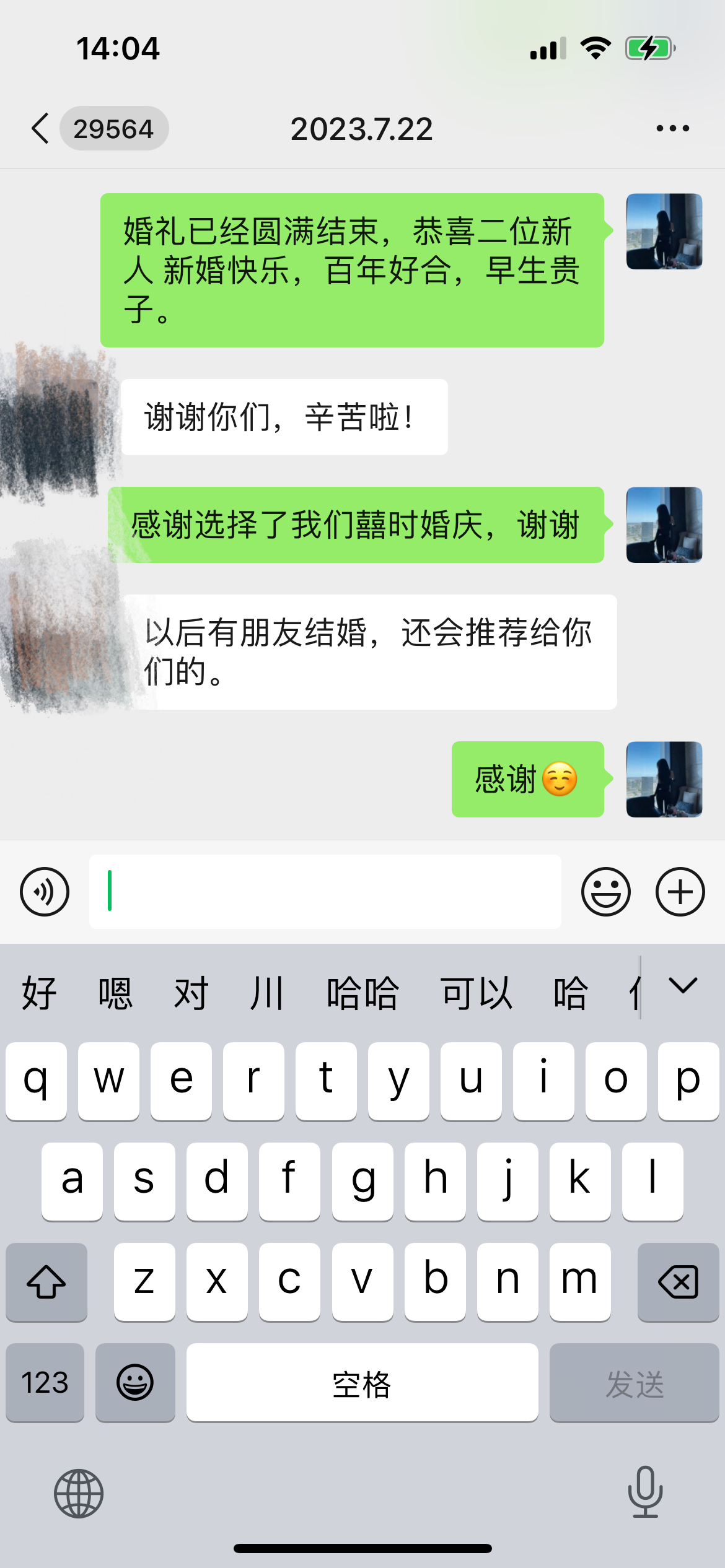Hit the backspace key
This screenshot has height=1568, width=725.
tap(678, 1282)
